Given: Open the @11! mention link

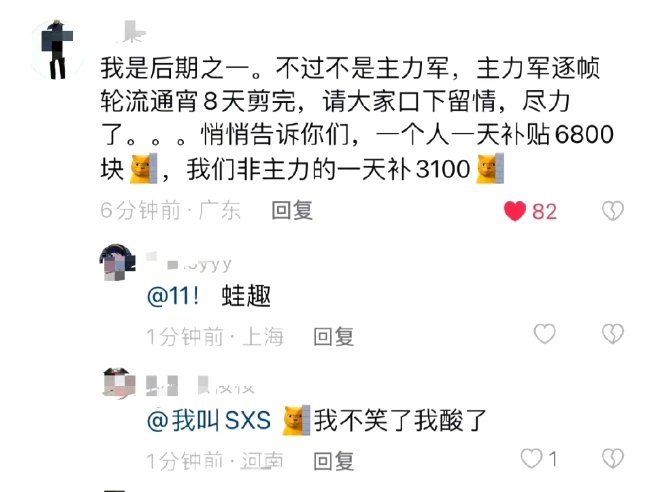Looking at the screenshot, I should [174, 297].
